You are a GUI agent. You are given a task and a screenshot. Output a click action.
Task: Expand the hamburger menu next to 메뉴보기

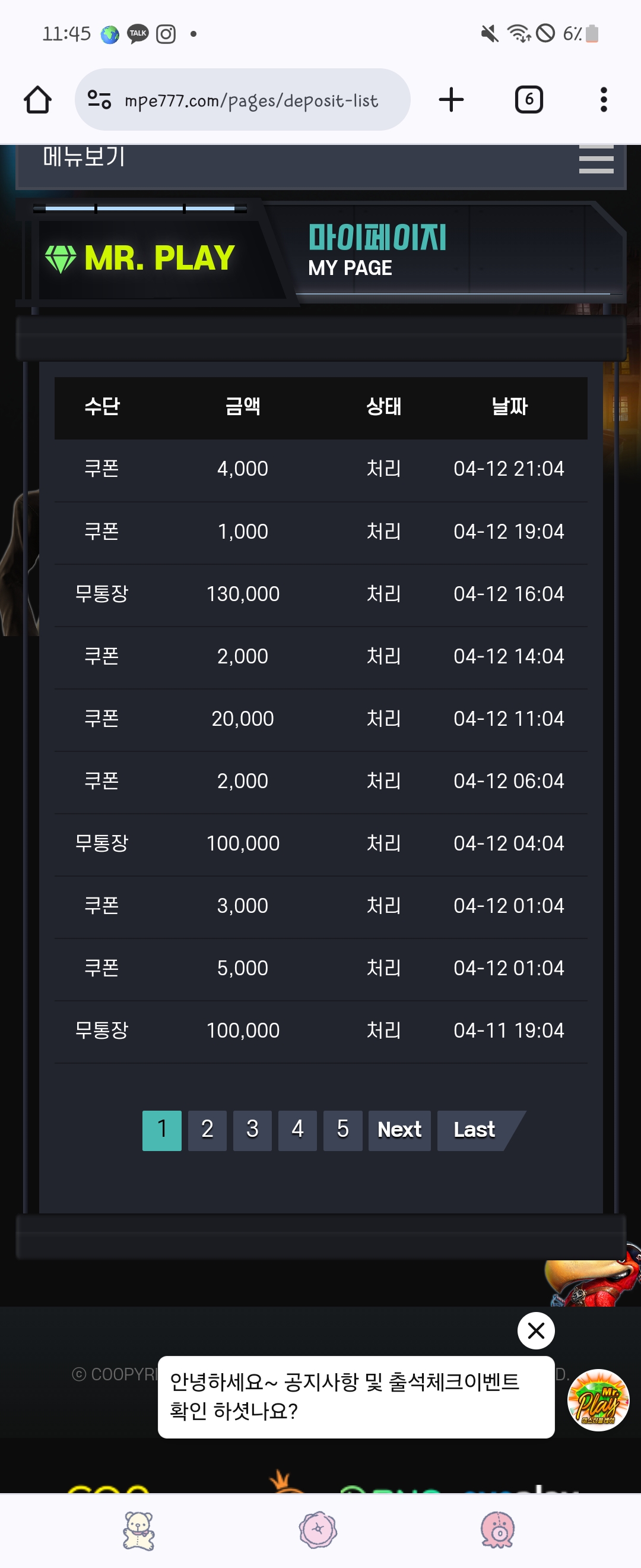[x=595, y=160]
